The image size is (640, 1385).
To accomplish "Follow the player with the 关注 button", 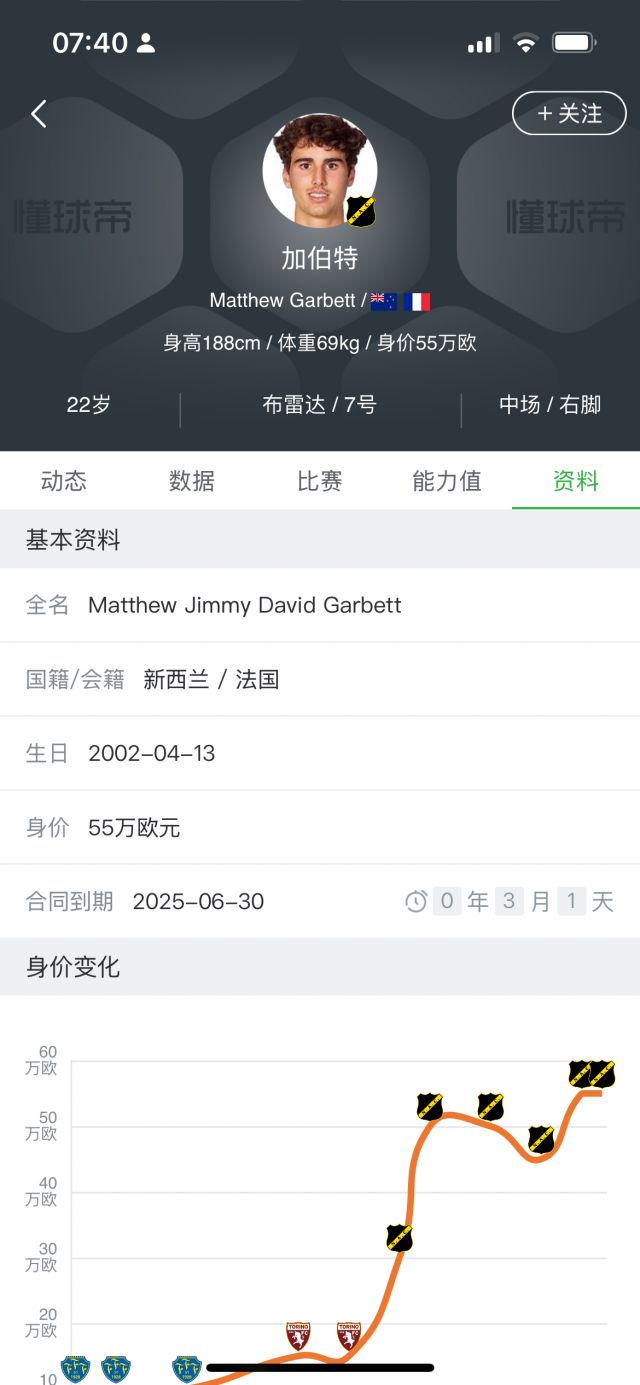I will [x=569, y=114].
